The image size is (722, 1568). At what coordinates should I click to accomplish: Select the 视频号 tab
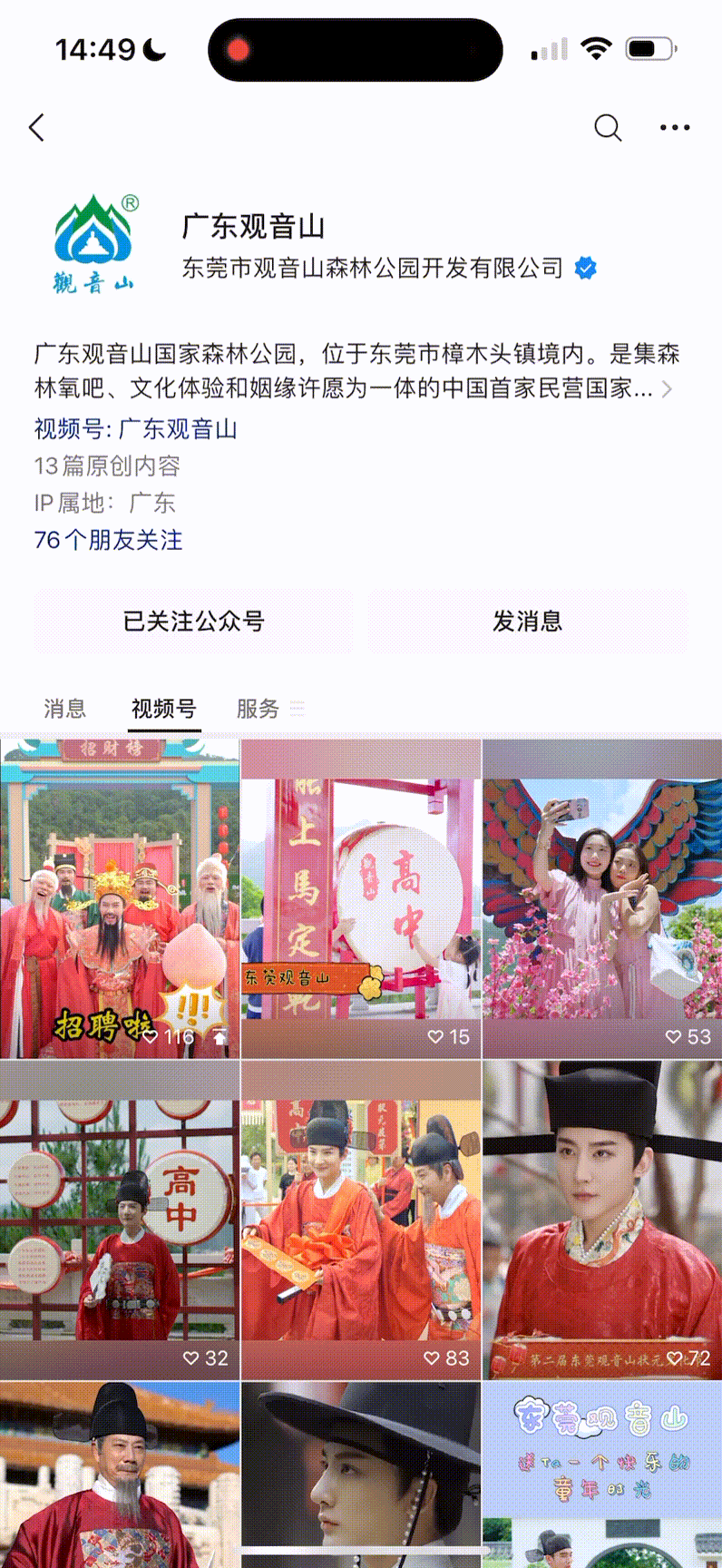[164, 709]
